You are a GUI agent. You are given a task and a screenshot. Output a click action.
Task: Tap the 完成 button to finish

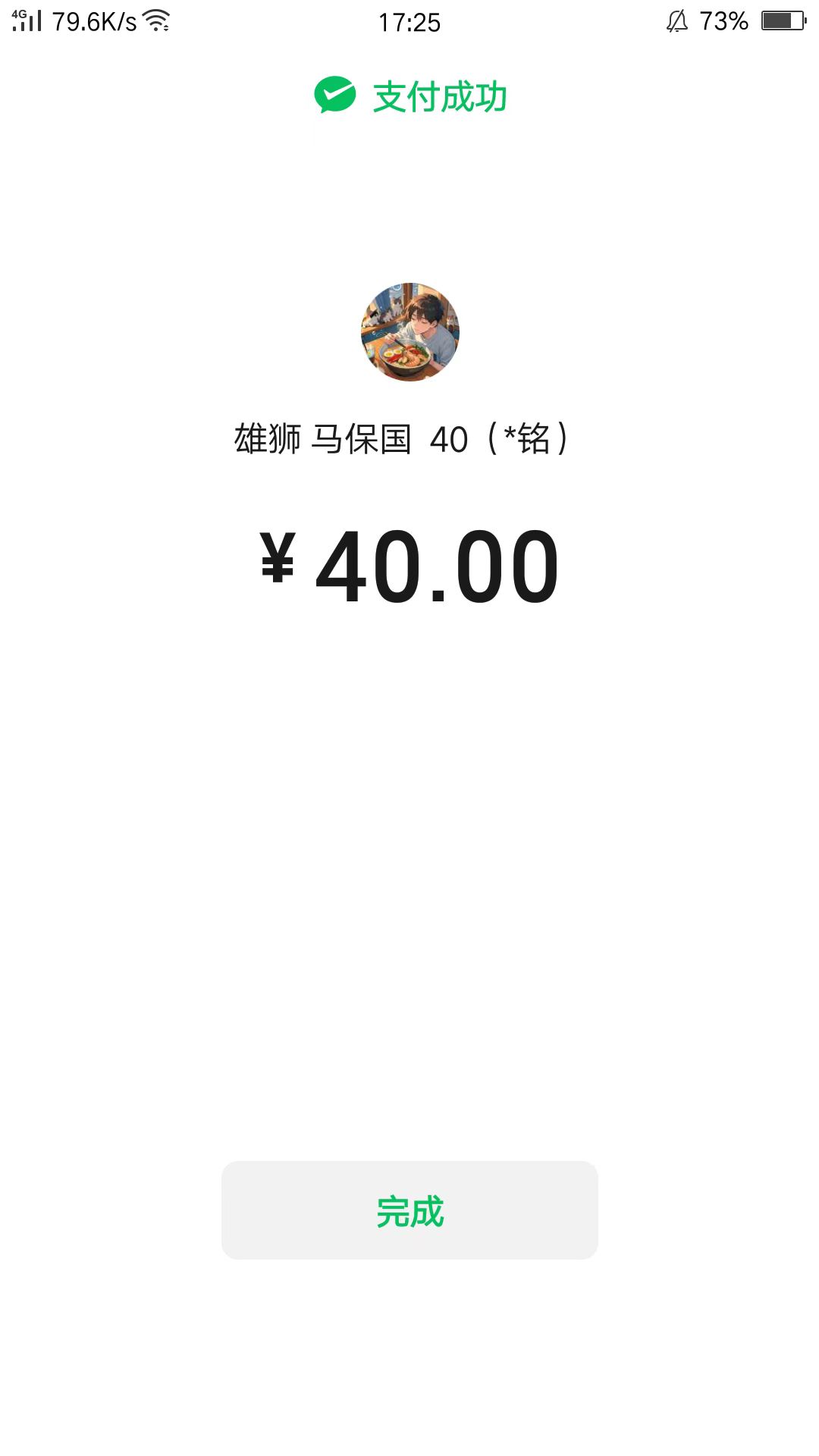point(409,1210)
